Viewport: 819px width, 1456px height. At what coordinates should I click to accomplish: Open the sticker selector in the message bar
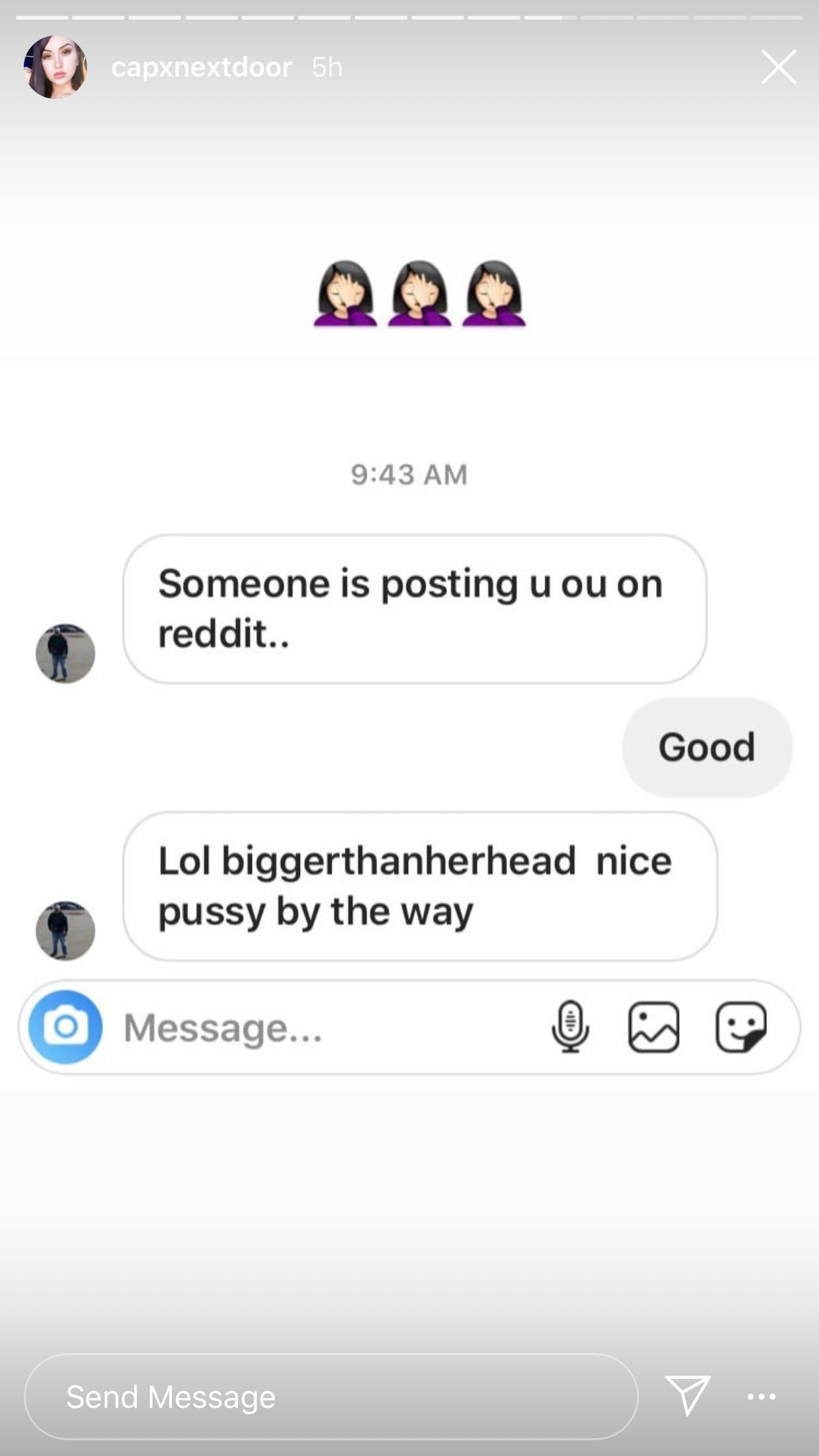pyautogui.click(x=741, y=1028)
